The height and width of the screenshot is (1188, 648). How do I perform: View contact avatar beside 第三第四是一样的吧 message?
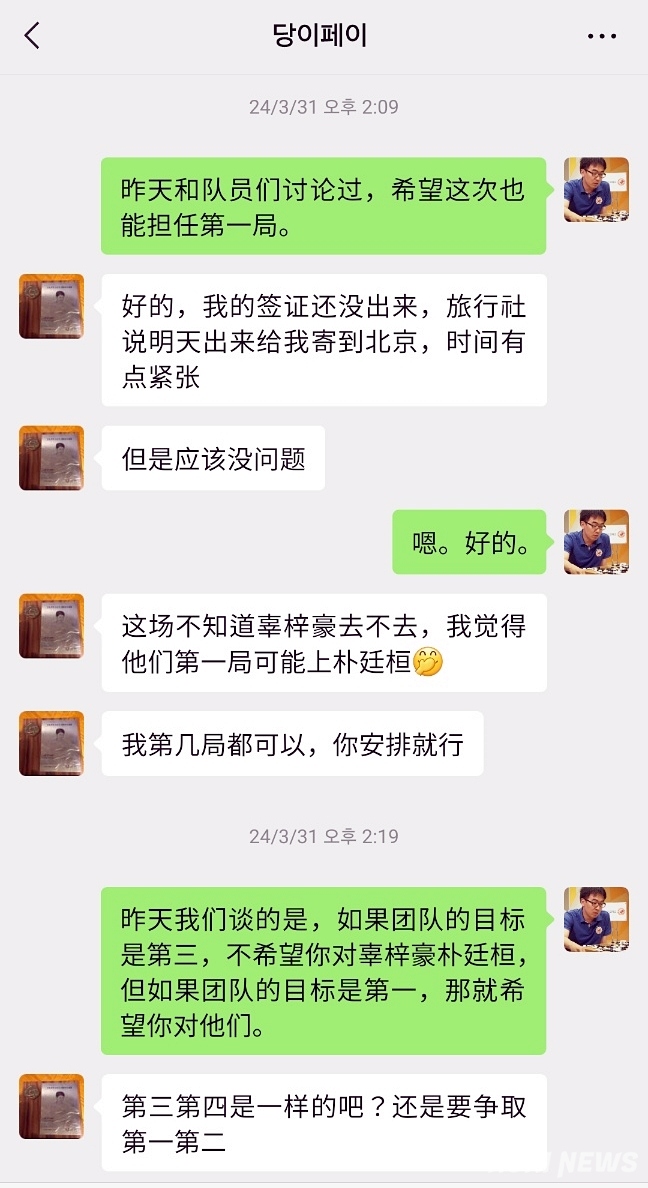51,1106
